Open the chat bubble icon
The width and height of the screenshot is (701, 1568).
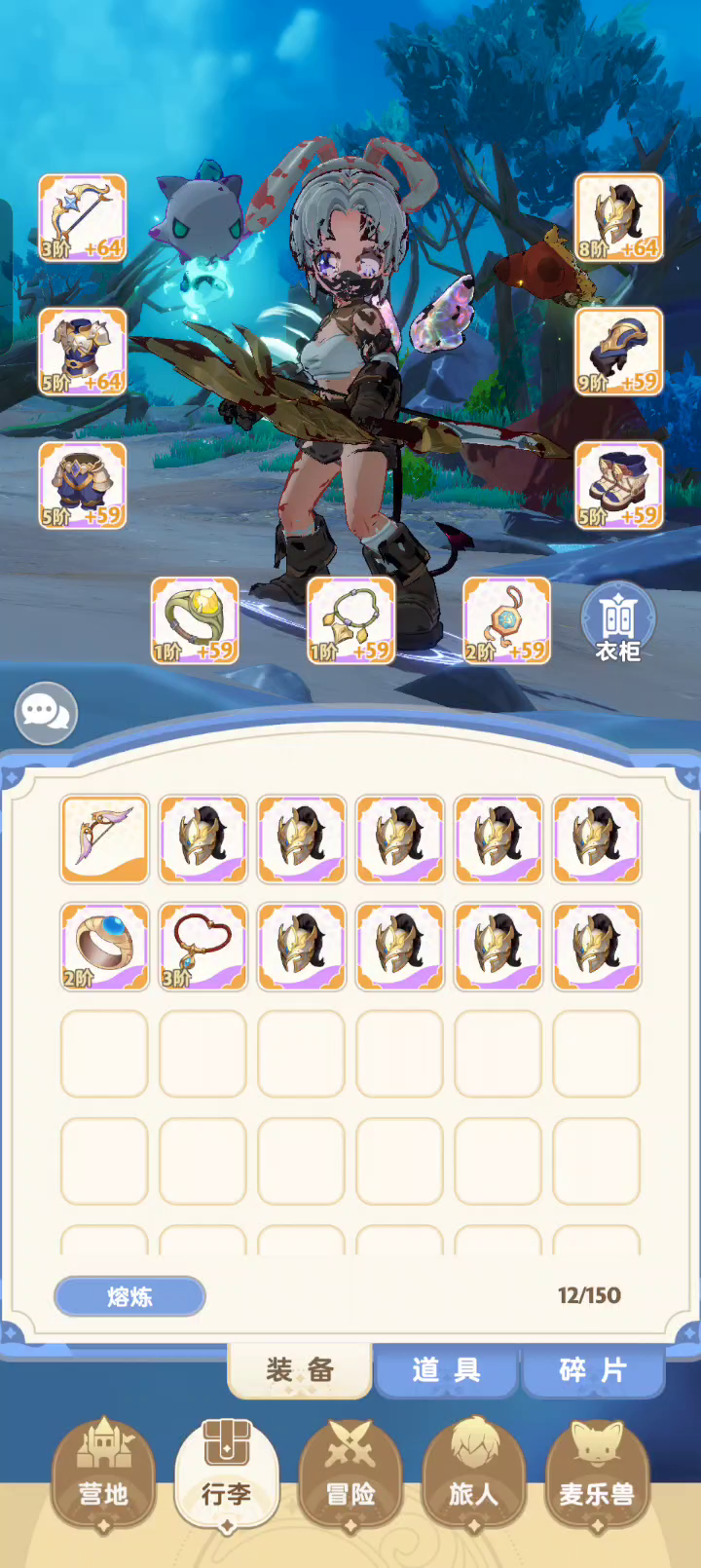tap(46, 713)
